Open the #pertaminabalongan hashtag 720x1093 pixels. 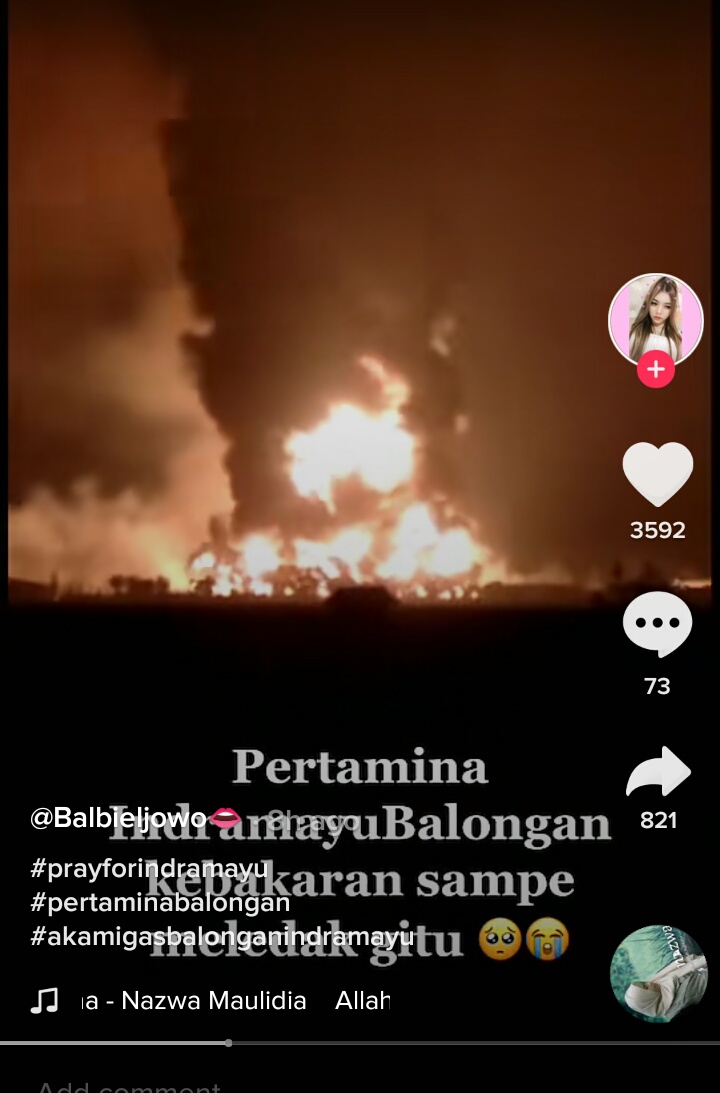(x=160, y=902)
